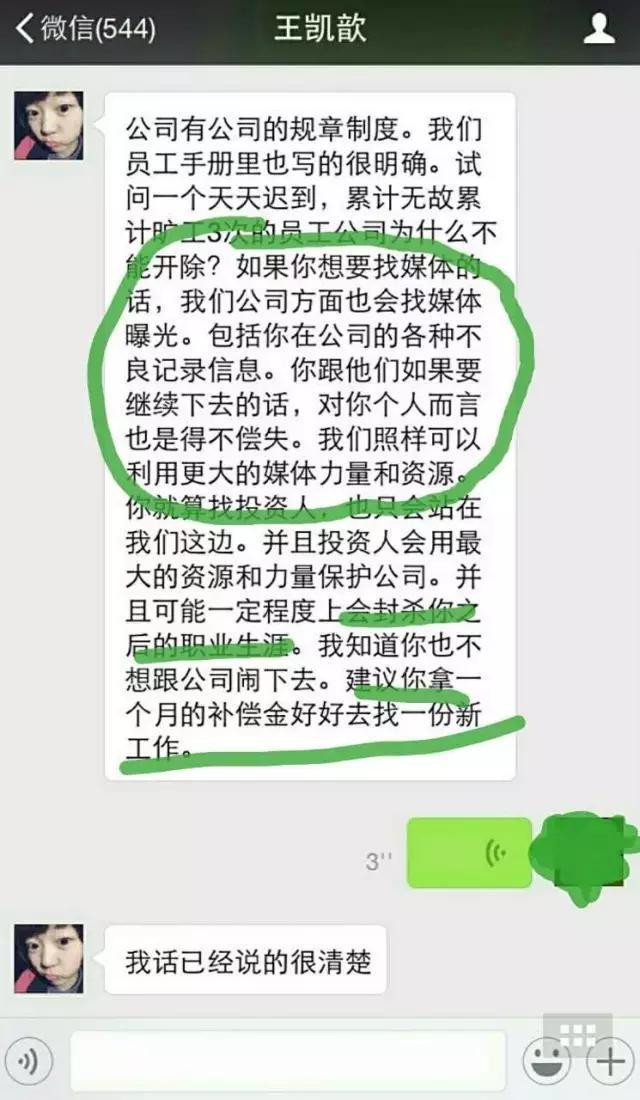Viewport: 640px width, 1100px height.
Task: Open the plus attachment menu
Action: pos(608,1062)
